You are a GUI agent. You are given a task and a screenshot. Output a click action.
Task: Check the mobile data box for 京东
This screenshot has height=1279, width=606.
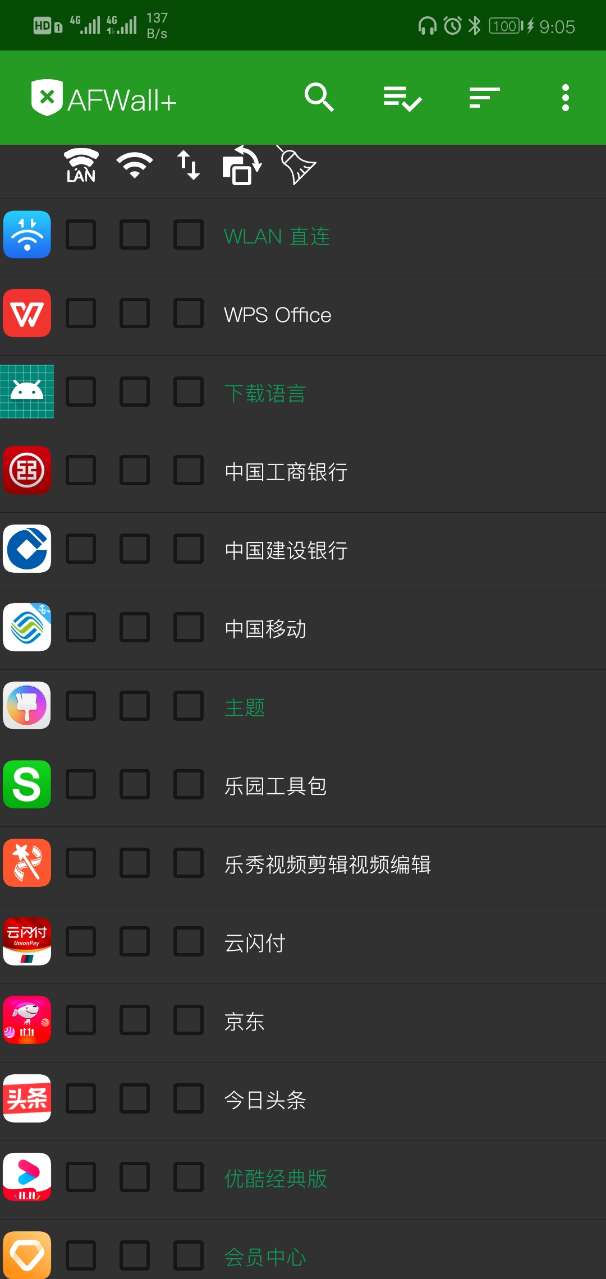click(189, 1020)
